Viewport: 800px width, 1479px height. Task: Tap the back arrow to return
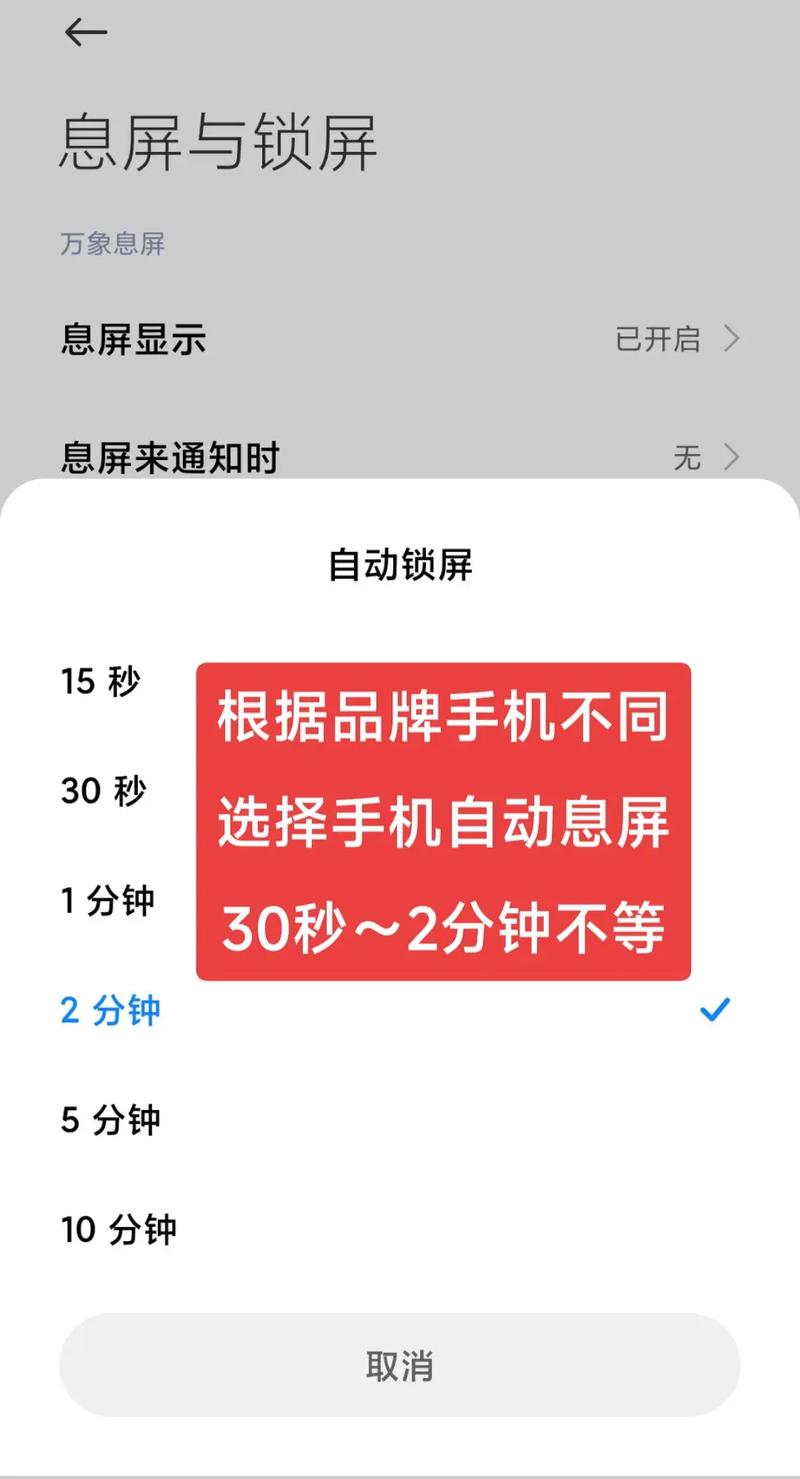pos(85,32)
